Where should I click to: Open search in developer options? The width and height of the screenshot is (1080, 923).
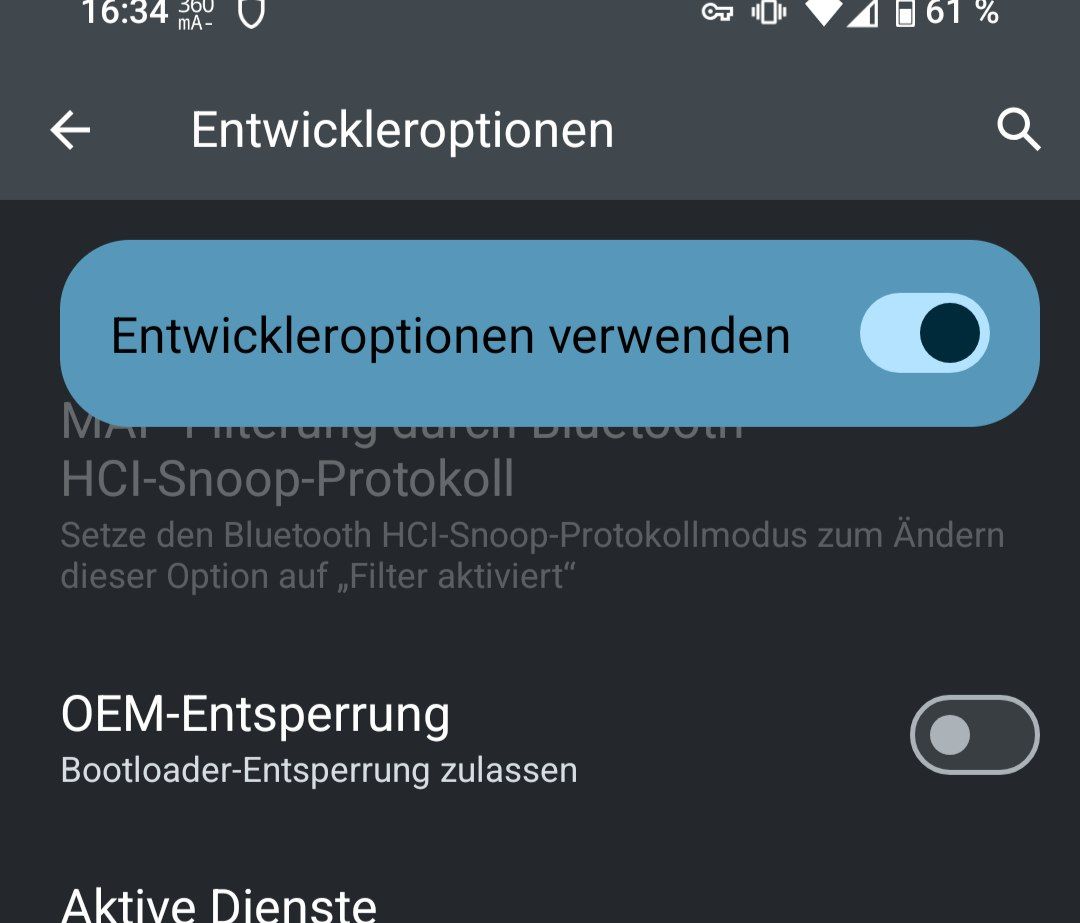[1018, 131]
